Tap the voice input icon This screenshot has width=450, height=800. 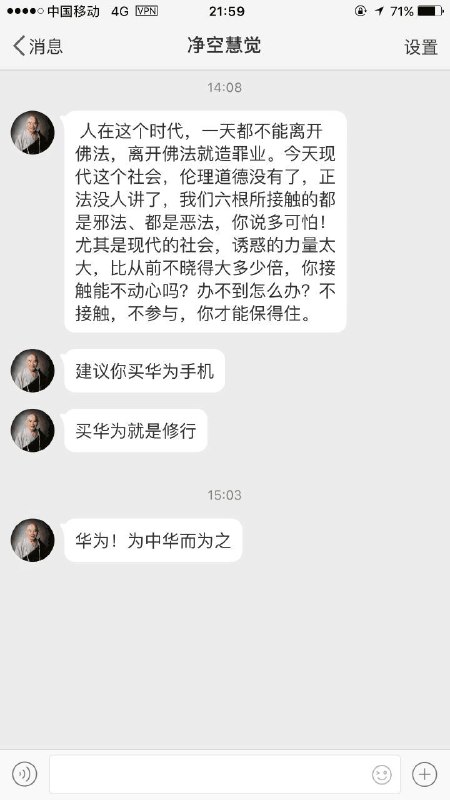point(24,774)
